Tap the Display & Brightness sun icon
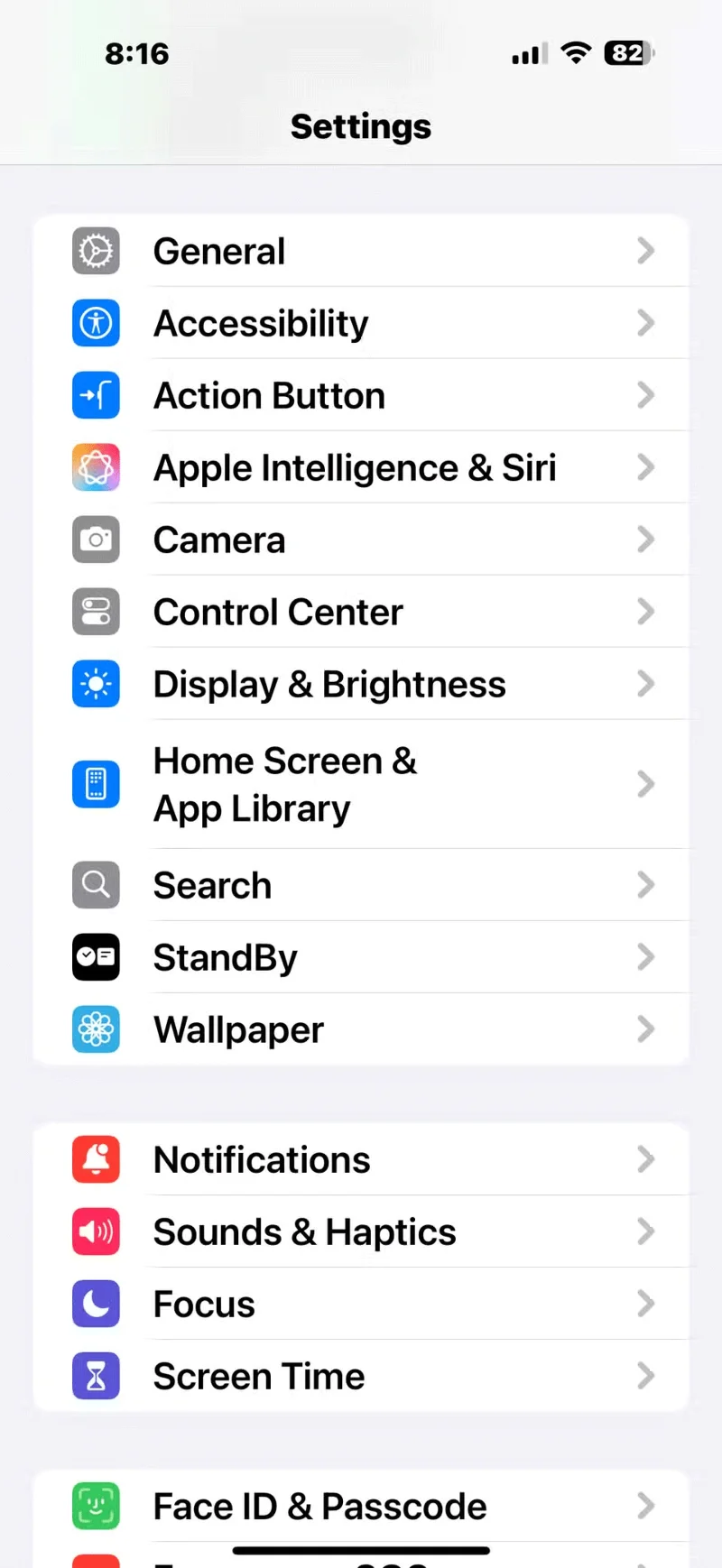This screenshot has height=1568, width=722. pyautogui.click(x=96, y=684)
